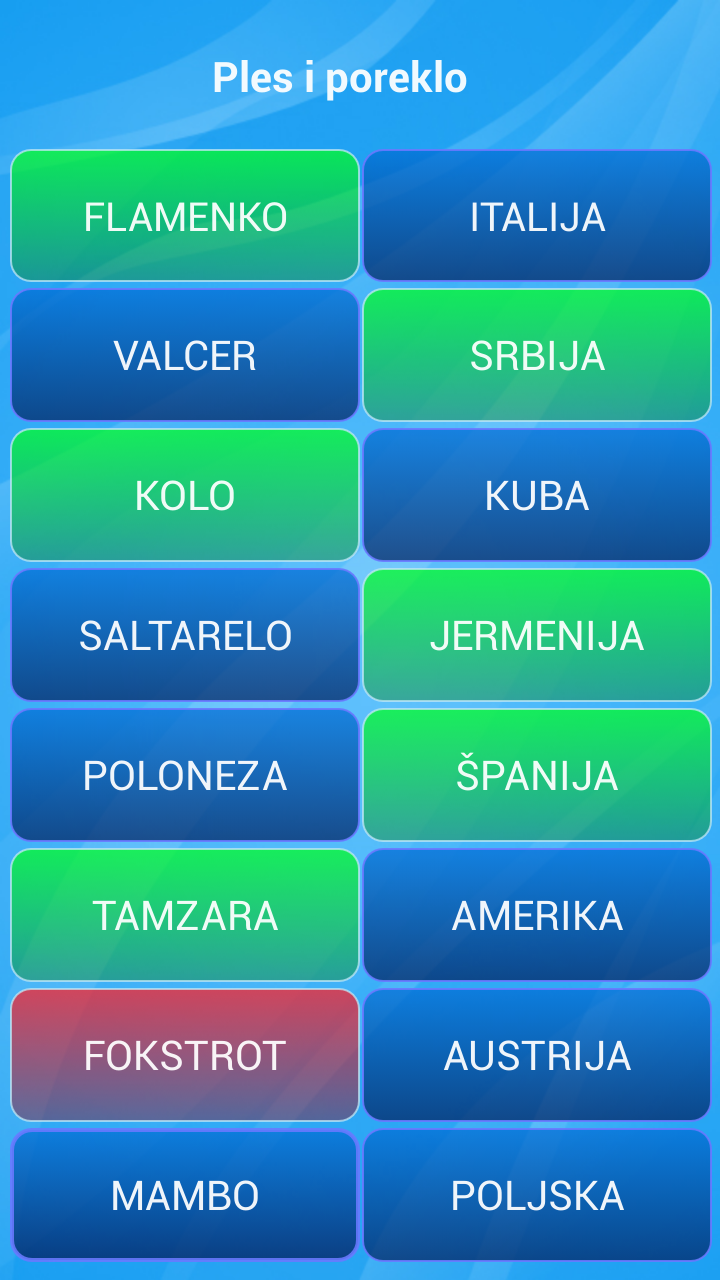Click the green JERMENIJA tile
The image size is (720, 1280).
click(537, 634)
